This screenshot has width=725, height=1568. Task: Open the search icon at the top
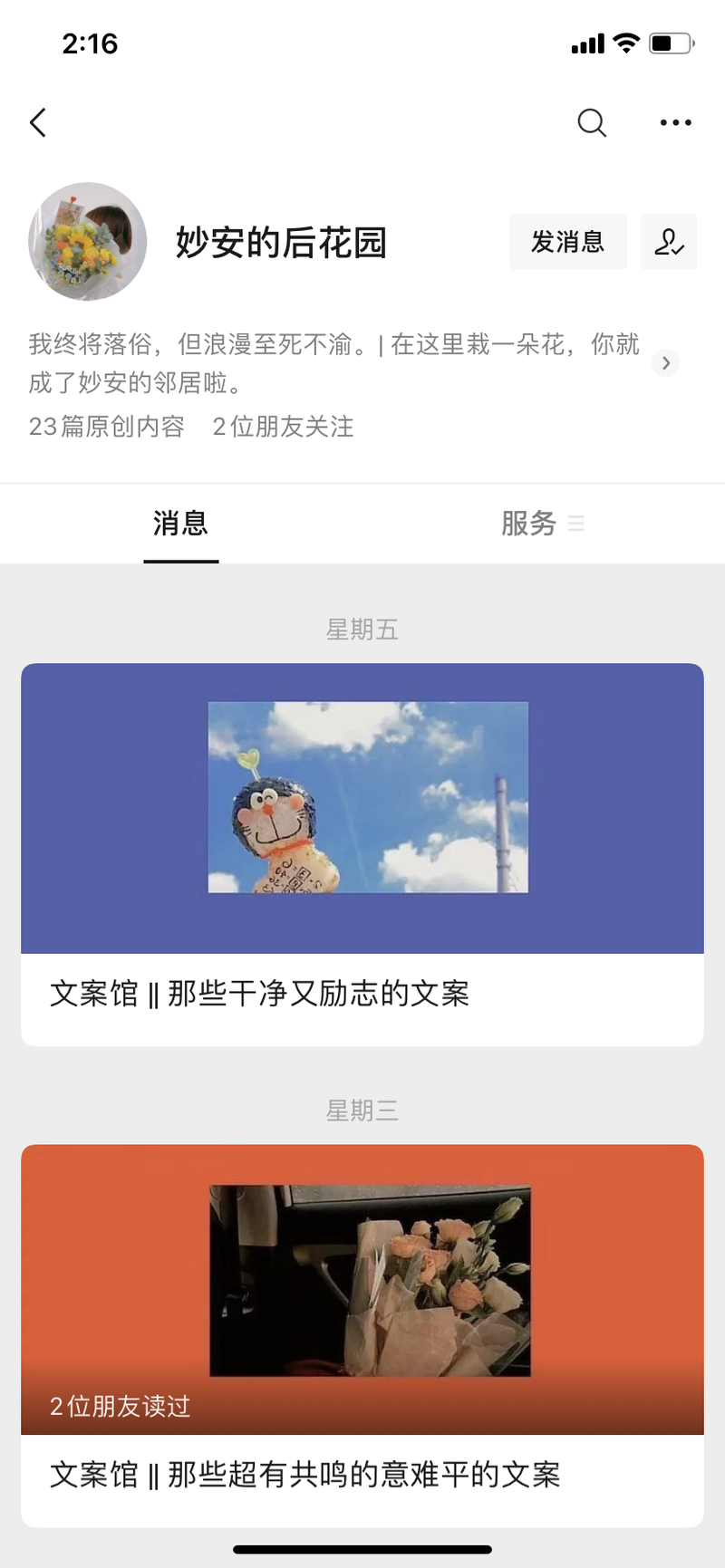pos(592,122)
